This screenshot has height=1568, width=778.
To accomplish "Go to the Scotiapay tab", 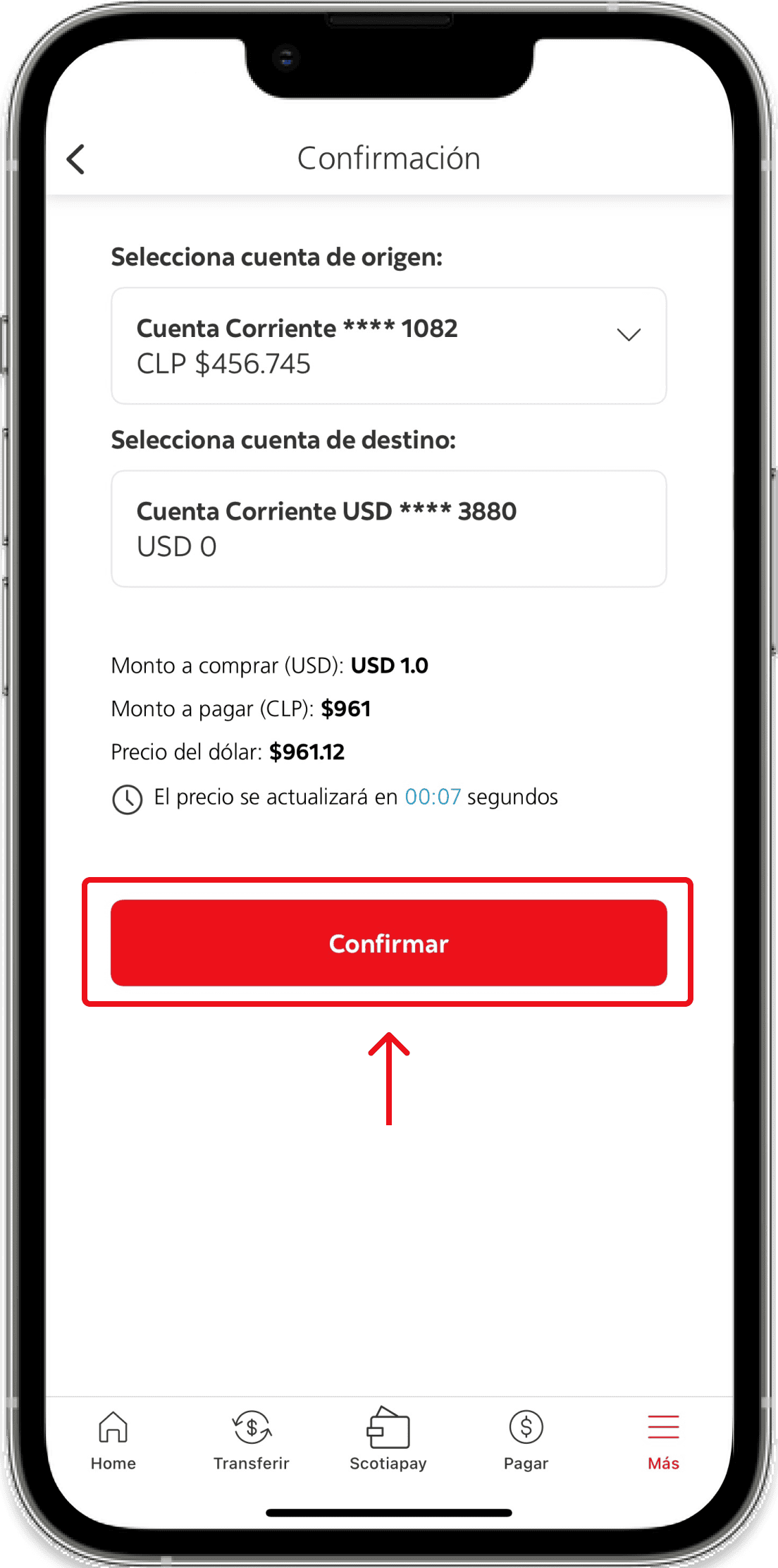I will 388,1441.
